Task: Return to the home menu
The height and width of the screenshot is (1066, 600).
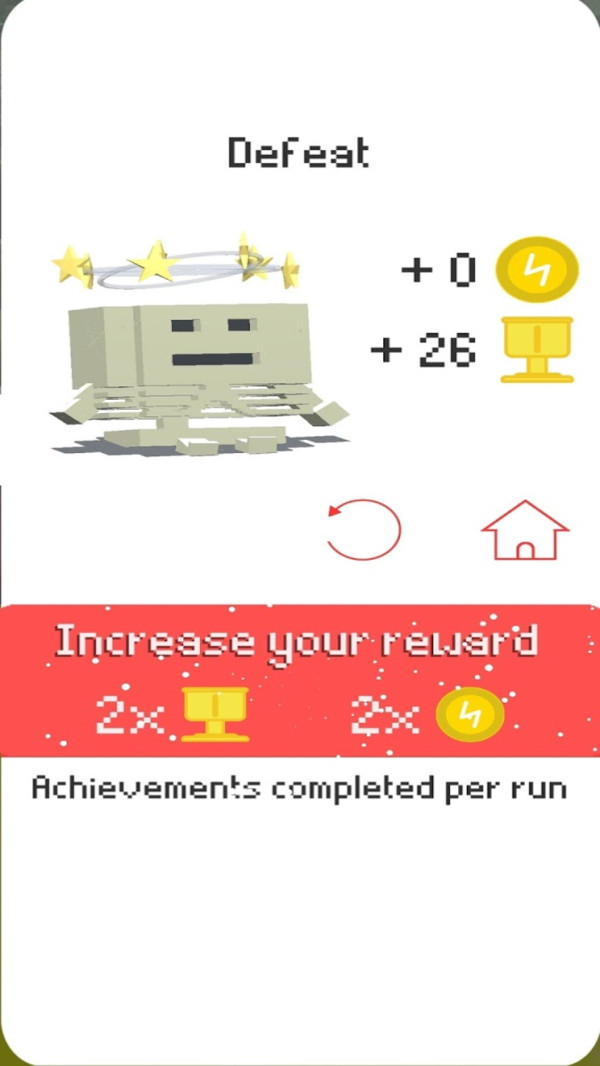Action: coord(524,530)
